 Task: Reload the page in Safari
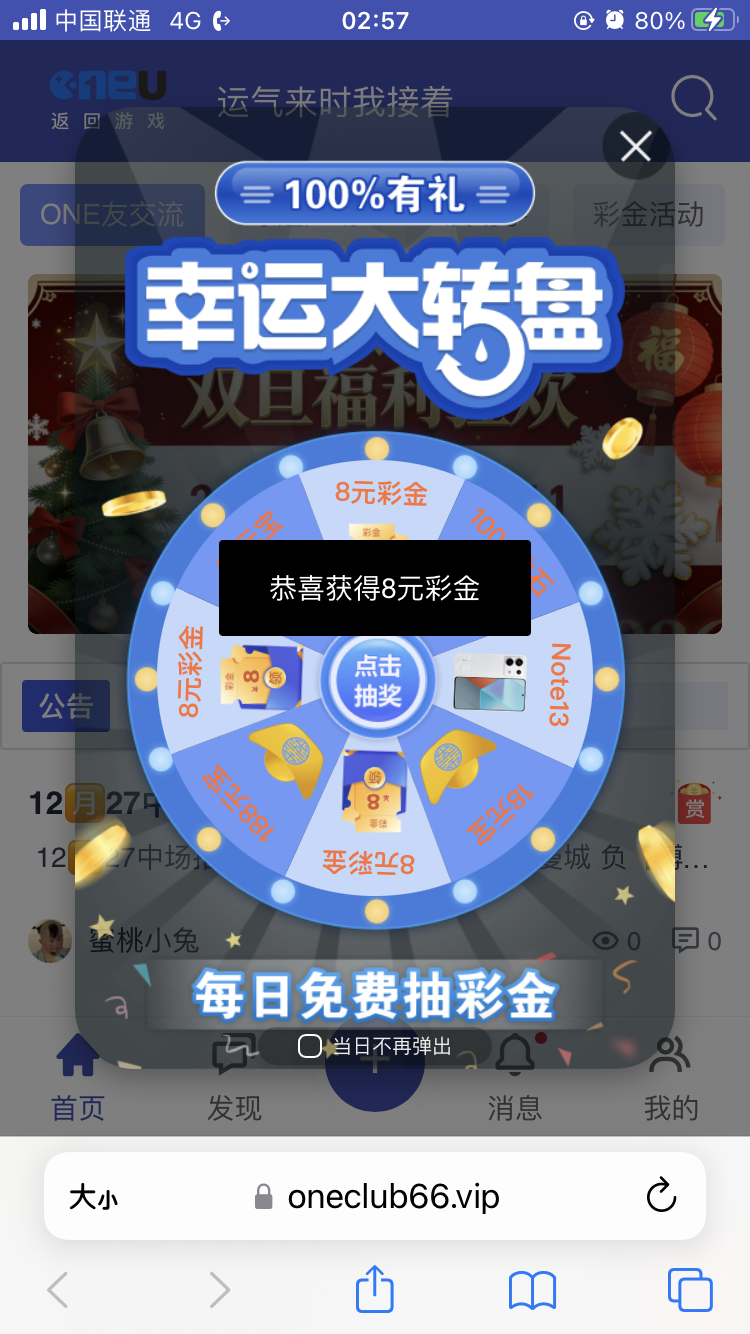(x=661, y=1196)
